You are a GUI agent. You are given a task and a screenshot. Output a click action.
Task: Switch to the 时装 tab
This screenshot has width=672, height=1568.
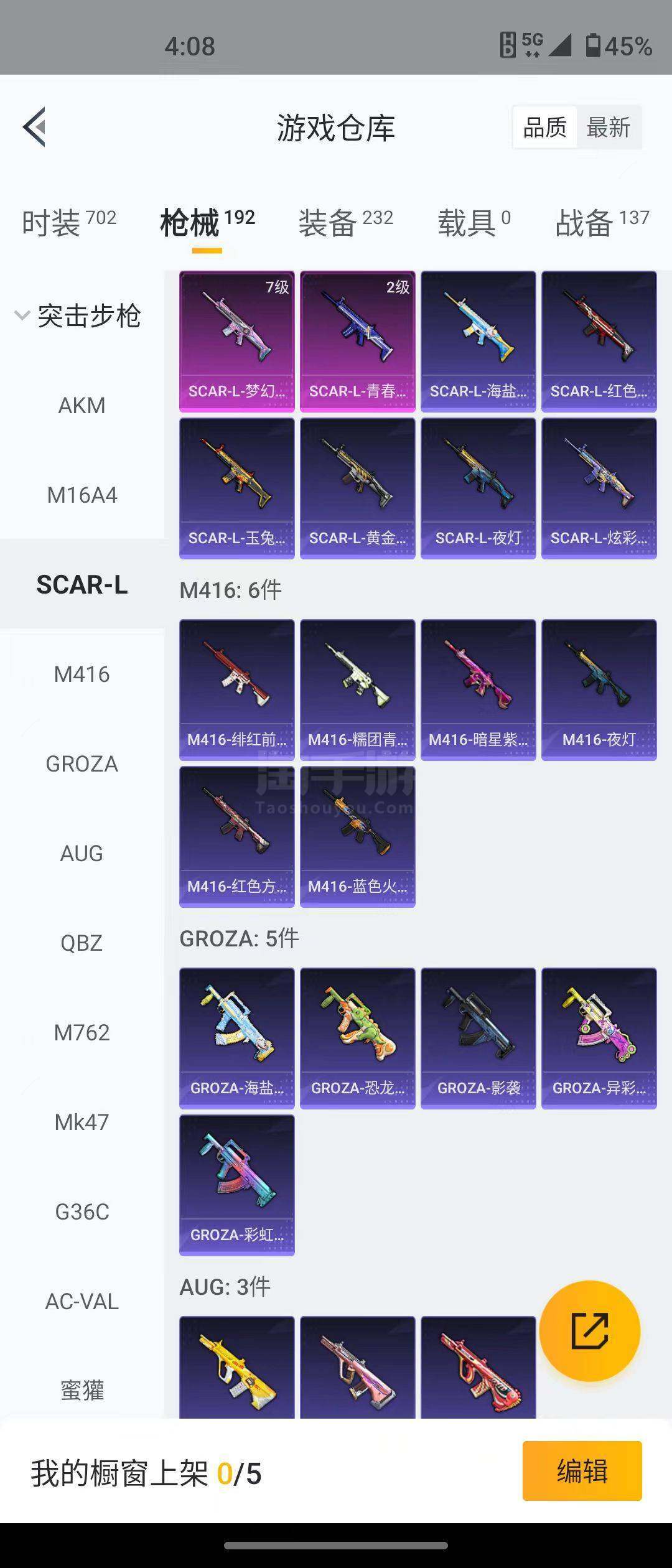point(68,222)
